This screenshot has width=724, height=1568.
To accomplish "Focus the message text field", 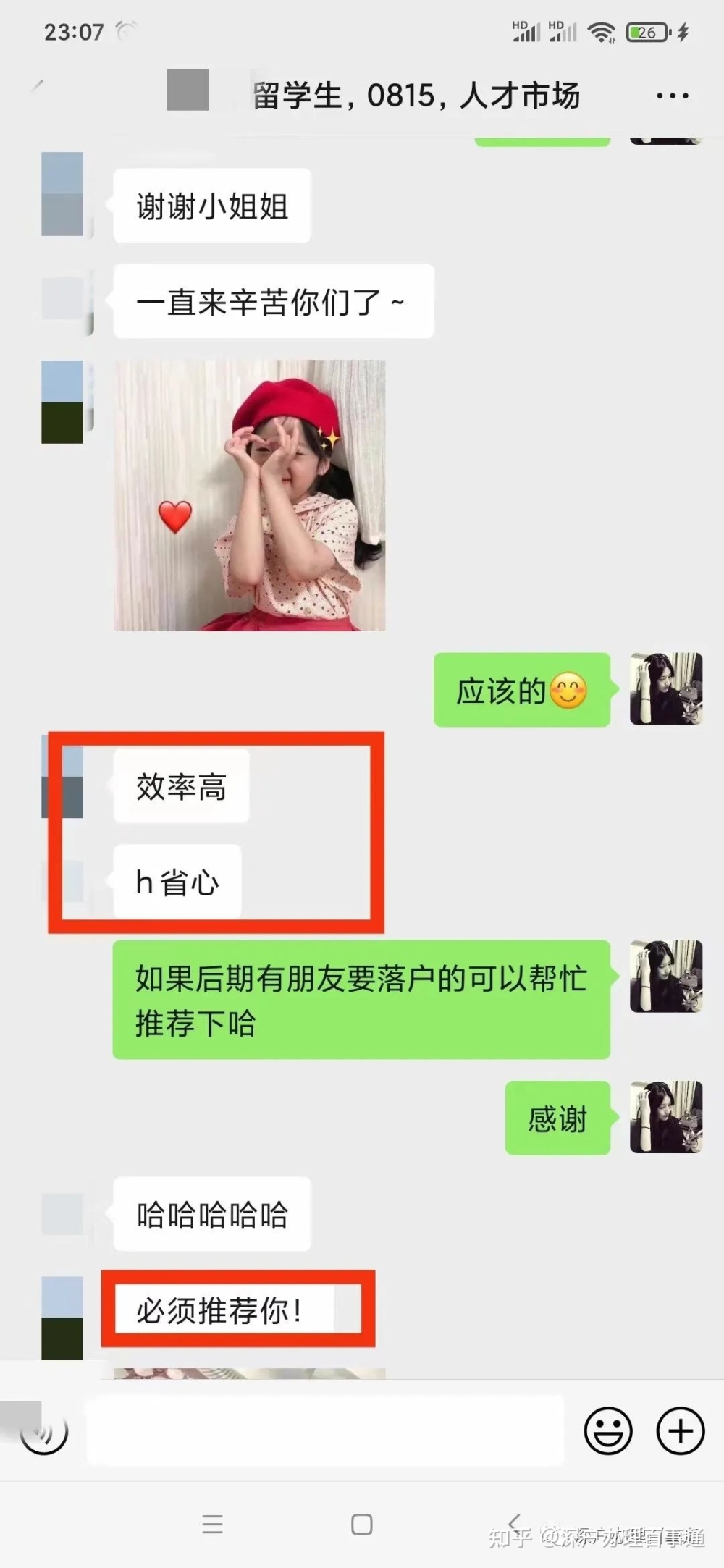I will point(324,1432).
